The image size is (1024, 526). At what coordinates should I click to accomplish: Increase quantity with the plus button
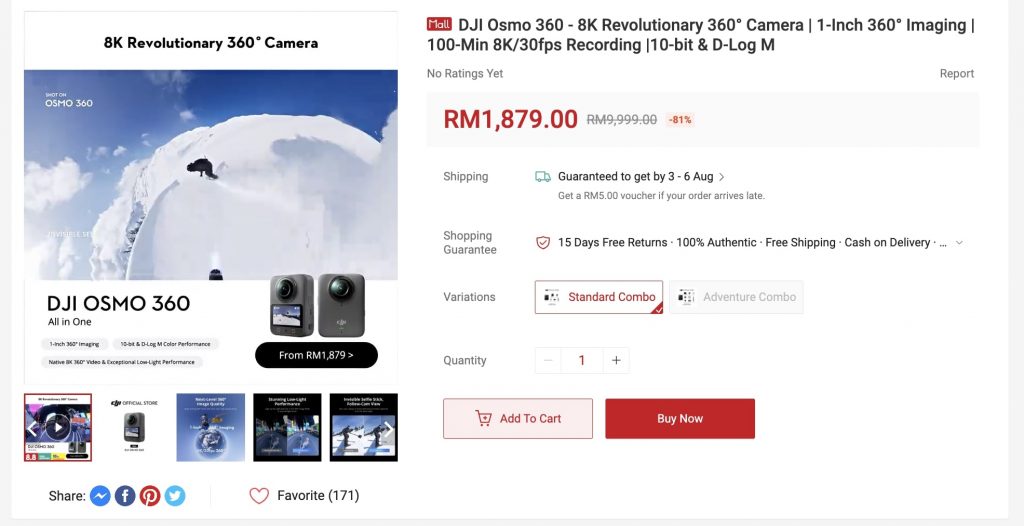point(616,360)
